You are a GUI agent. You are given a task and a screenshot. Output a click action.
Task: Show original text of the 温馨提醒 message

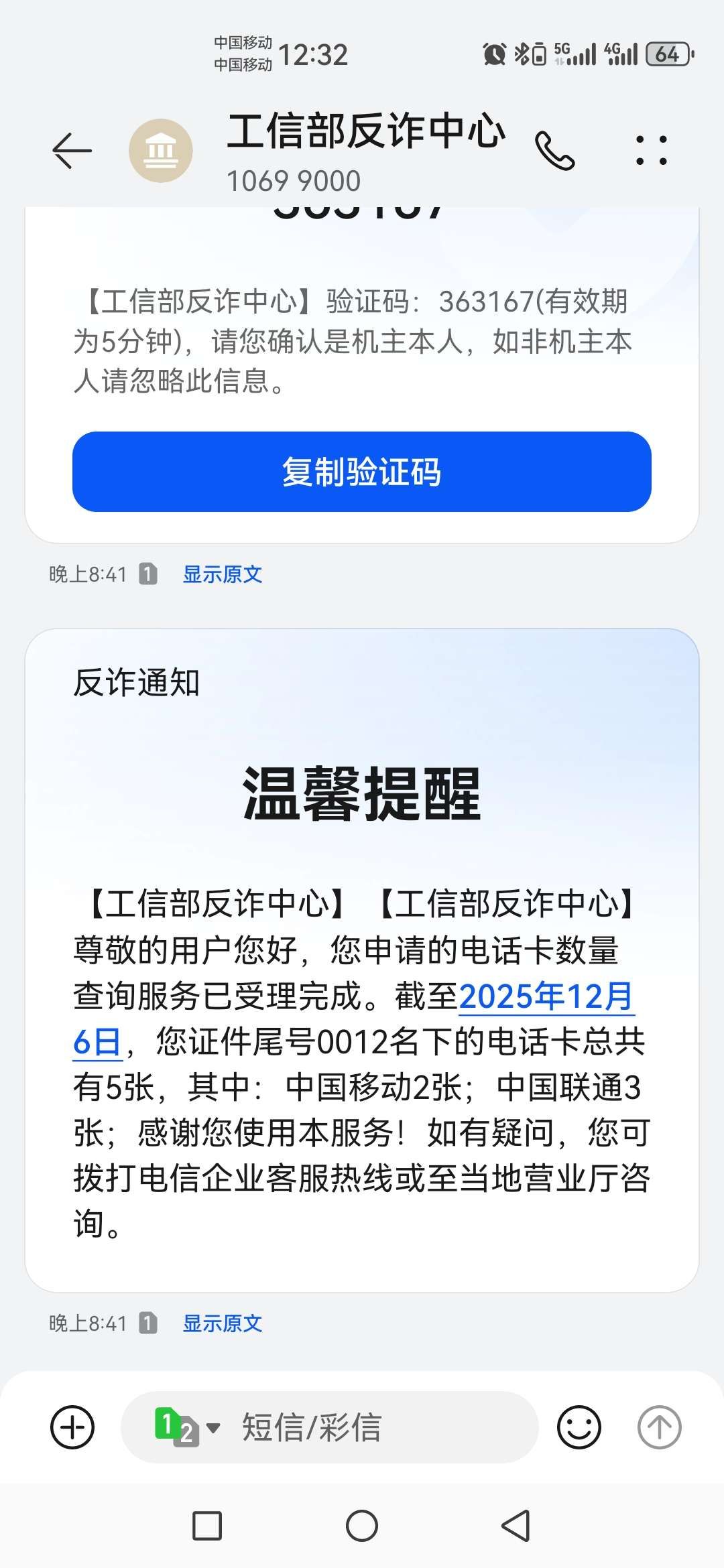222,1323
